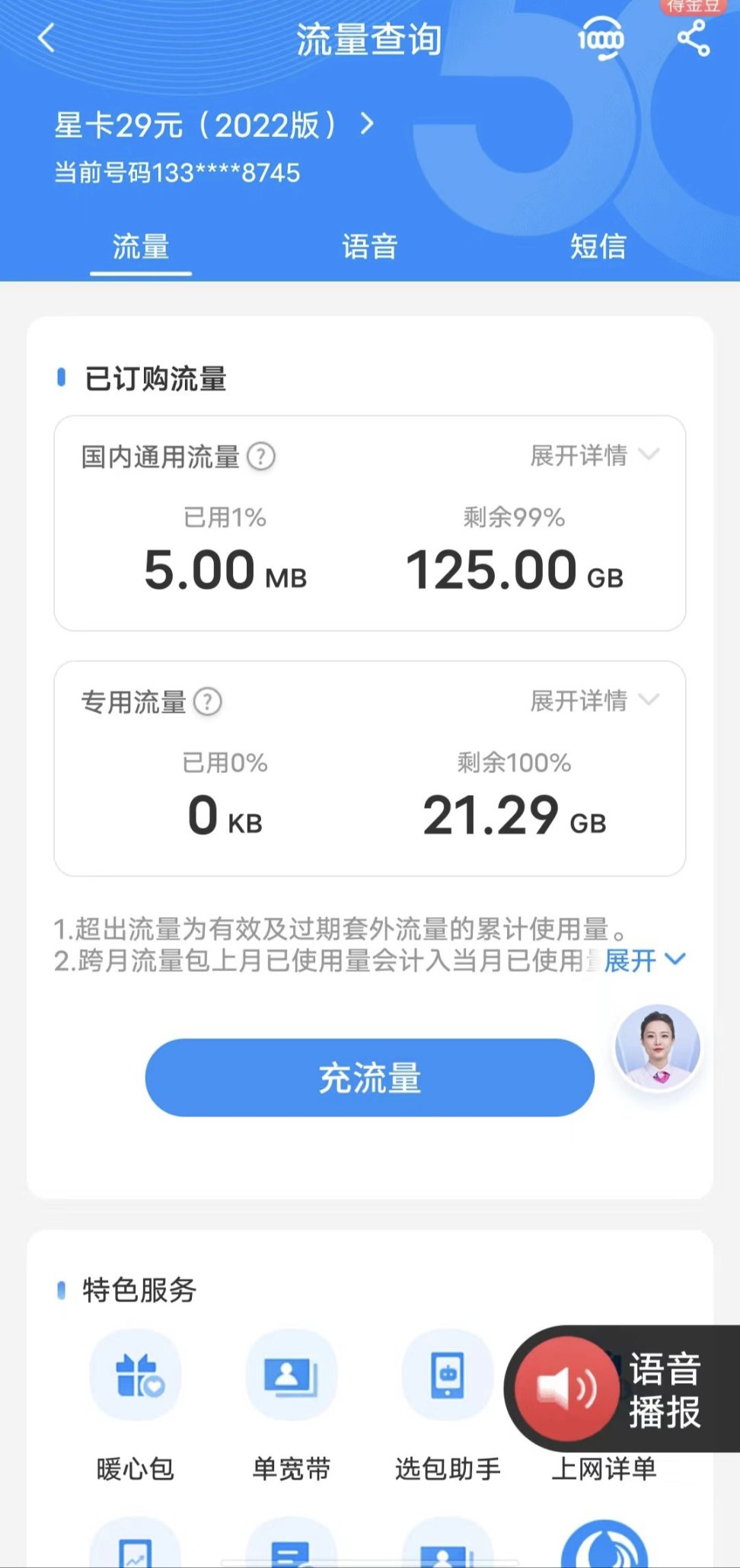Expand the full usage notes with 展开
The height and width of the screenshot is (1568, 740).
pyautogui.click(x=643, y=960)
